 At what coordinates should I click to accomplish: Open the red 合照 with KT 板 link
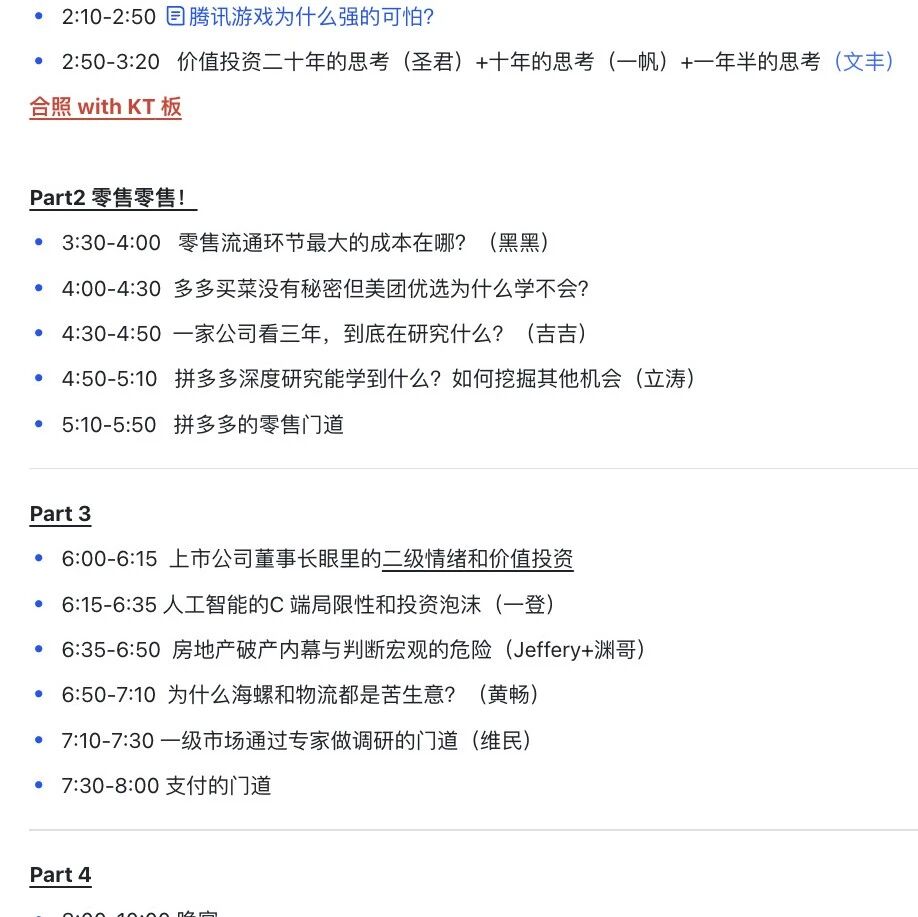point(106,107)
